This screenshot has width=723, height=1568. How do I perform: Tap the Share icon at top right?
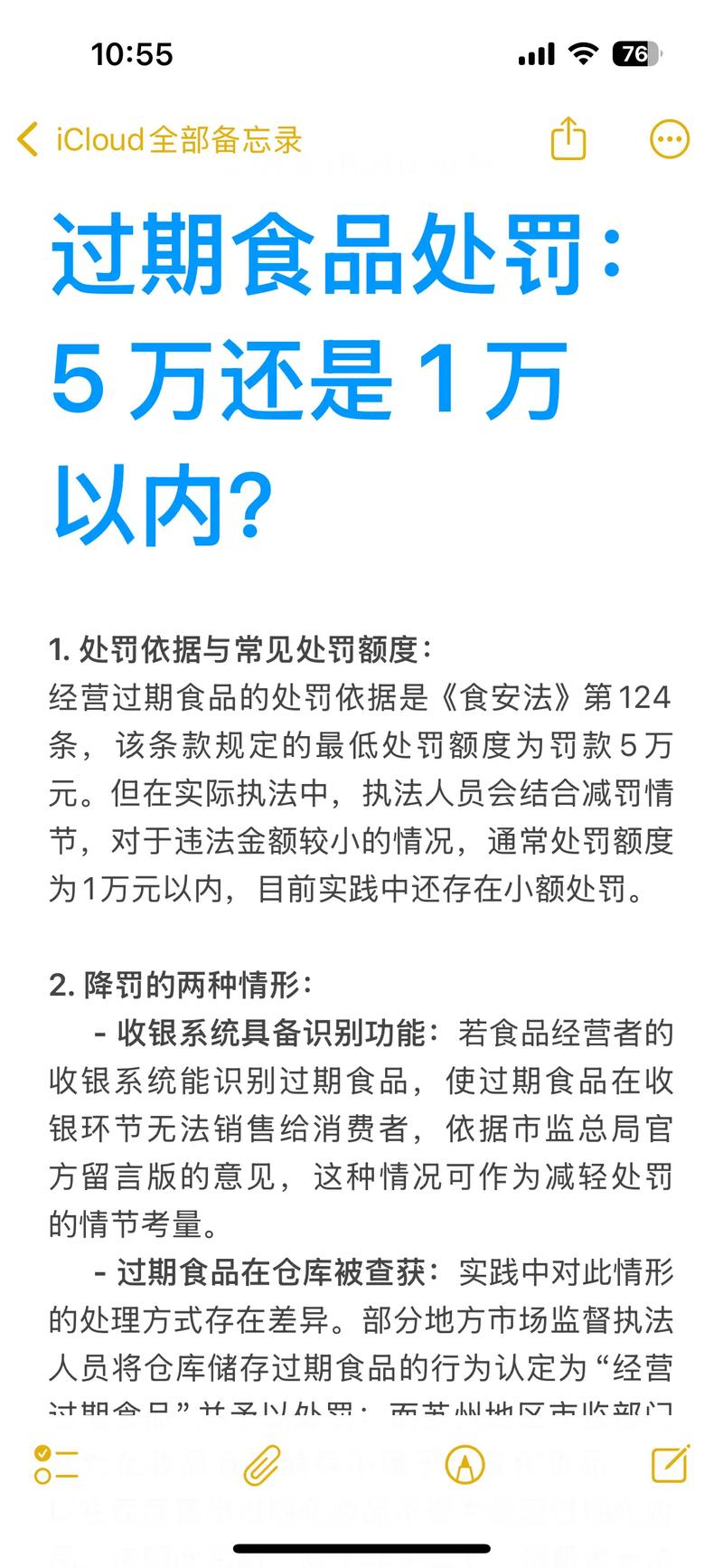(x=568, y=139)
